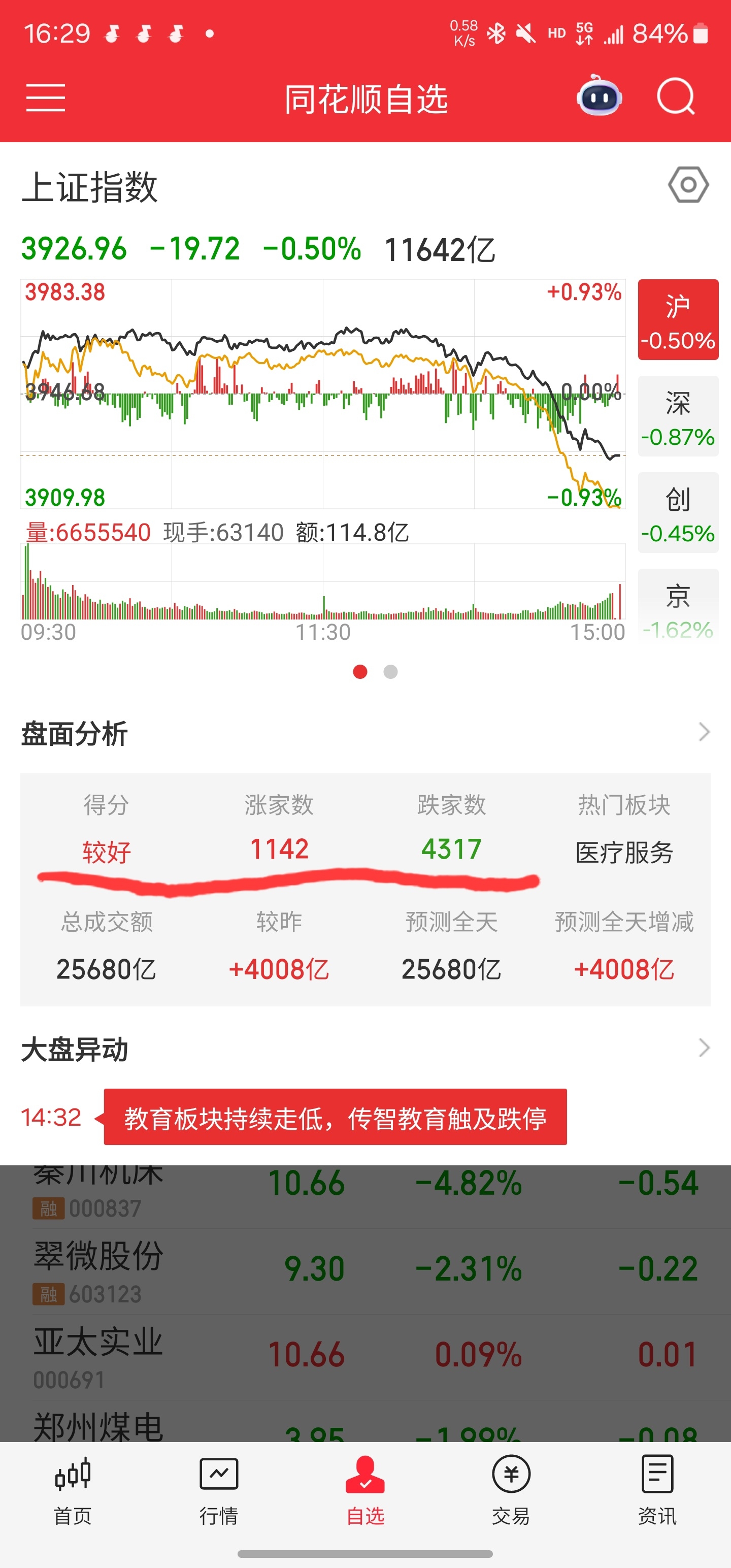731x1568 pixels.
Task: Open the index settings hexagon icon
Action: click(x=688, y=184)
